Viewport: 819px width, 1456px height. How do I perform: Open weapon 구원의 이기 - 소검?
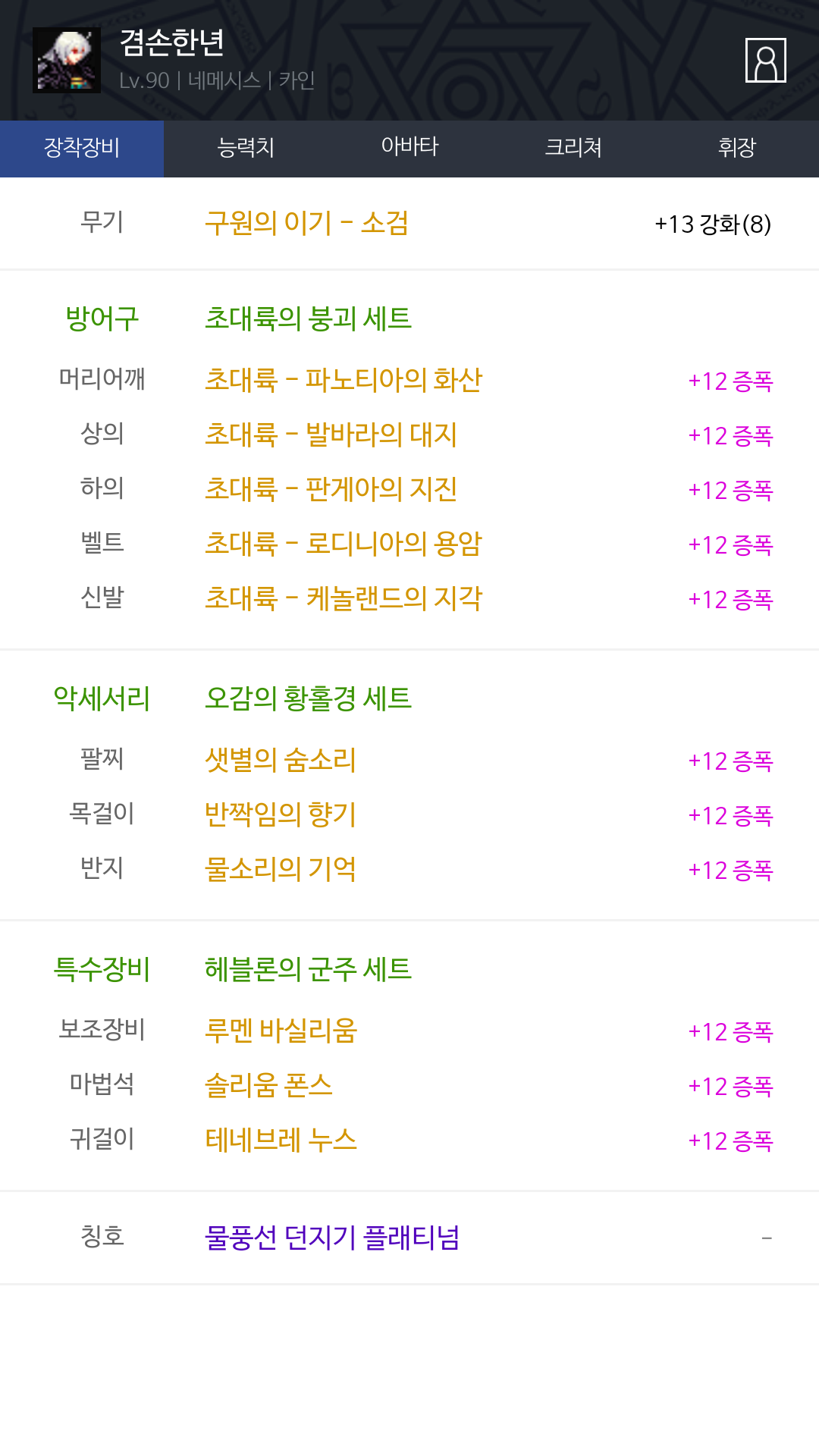(307, 223)
